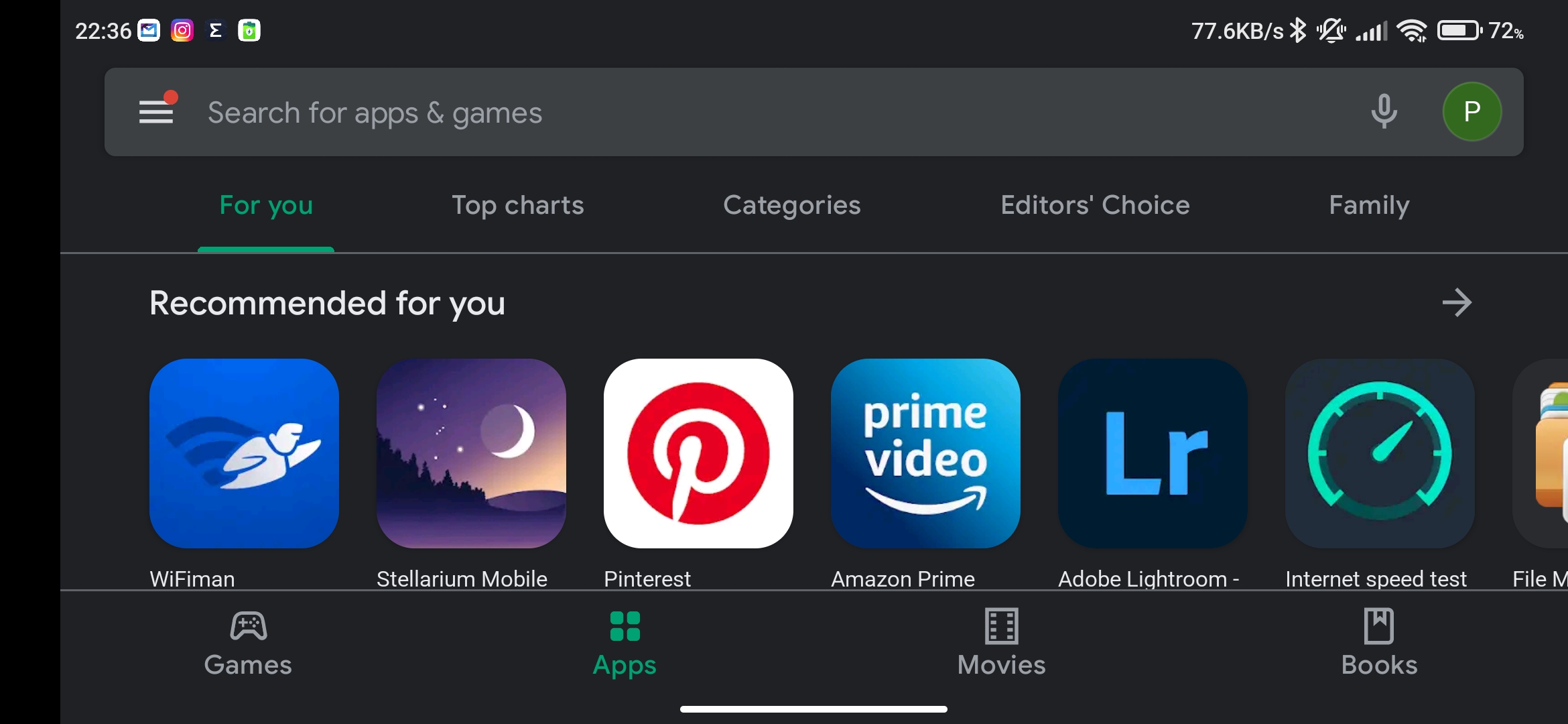The height and width of the screenshot is (724, 1568).
Task: Open the Stellarium Mobile app
Action: (471, 453)
